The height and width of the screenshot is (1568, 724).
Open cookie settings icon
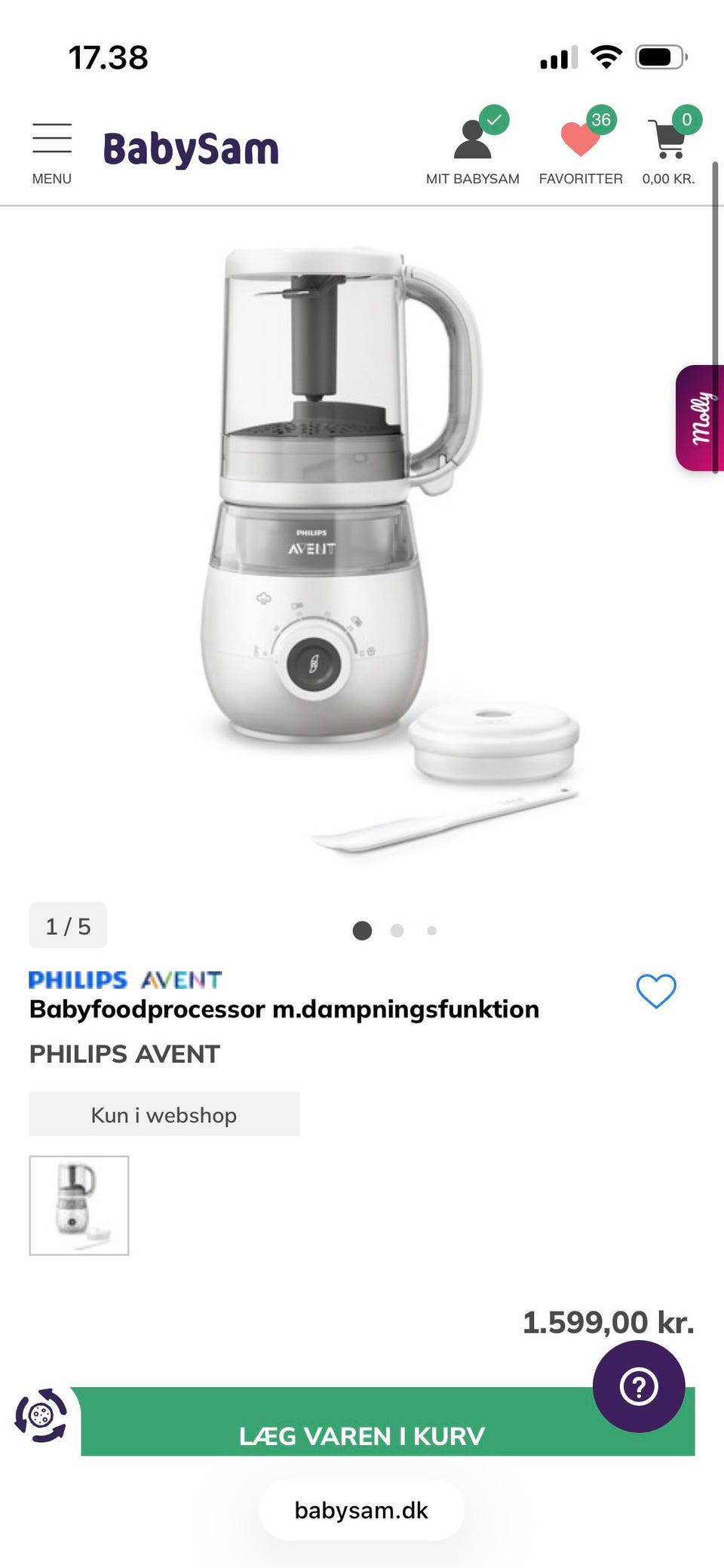click(x=41, y=1416)
